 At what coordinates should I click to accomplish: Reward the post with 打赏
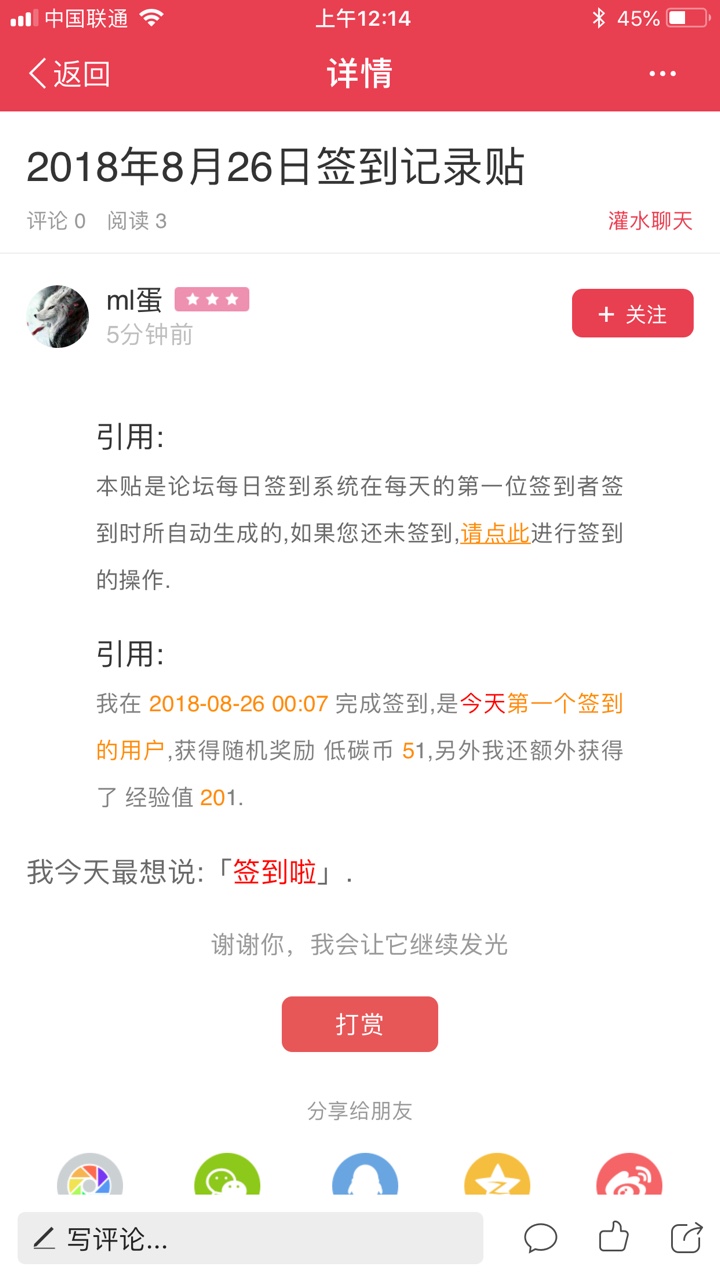click(360, 1024)
